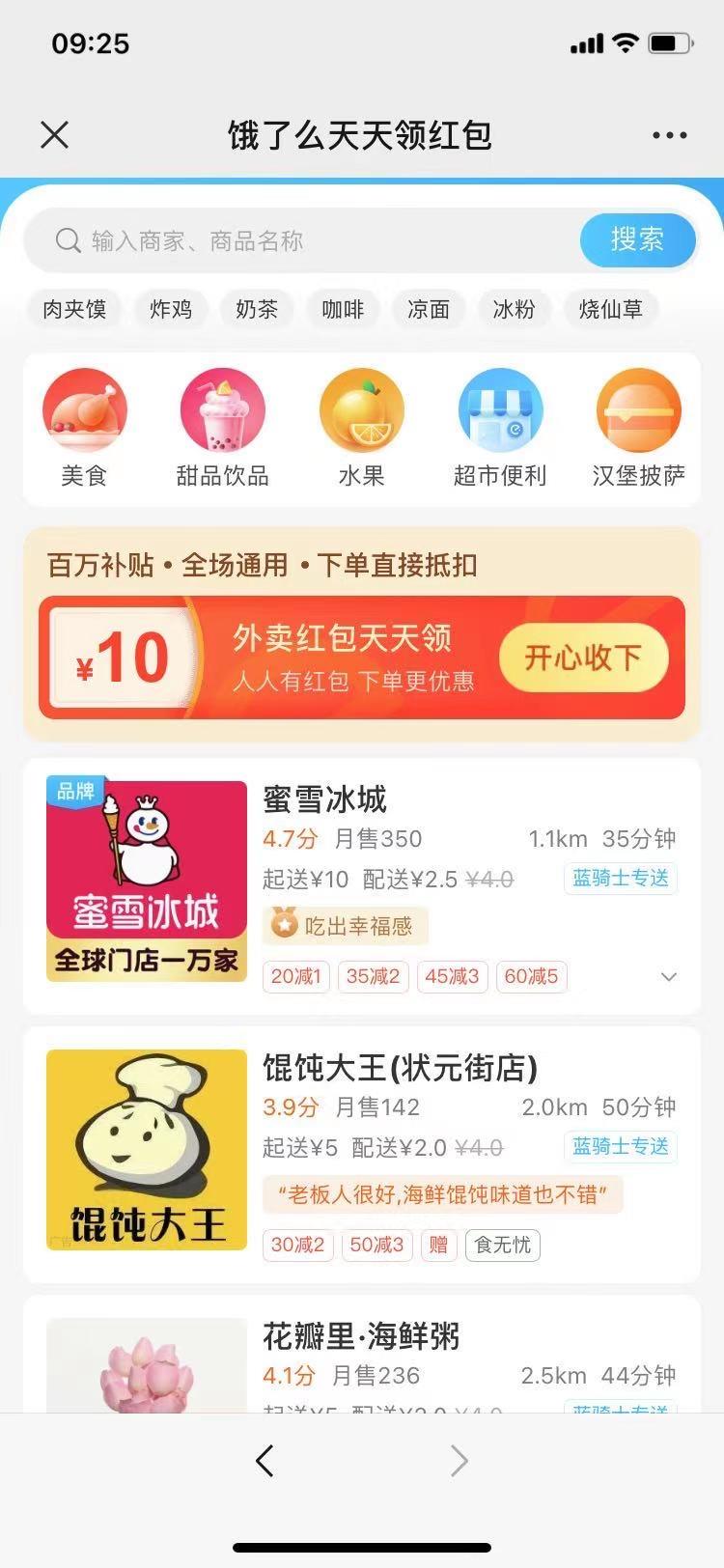The height and width of the screenshot is (1568, 724).
Task: Pick the 咖啡 chip
Action: point(343,309)
